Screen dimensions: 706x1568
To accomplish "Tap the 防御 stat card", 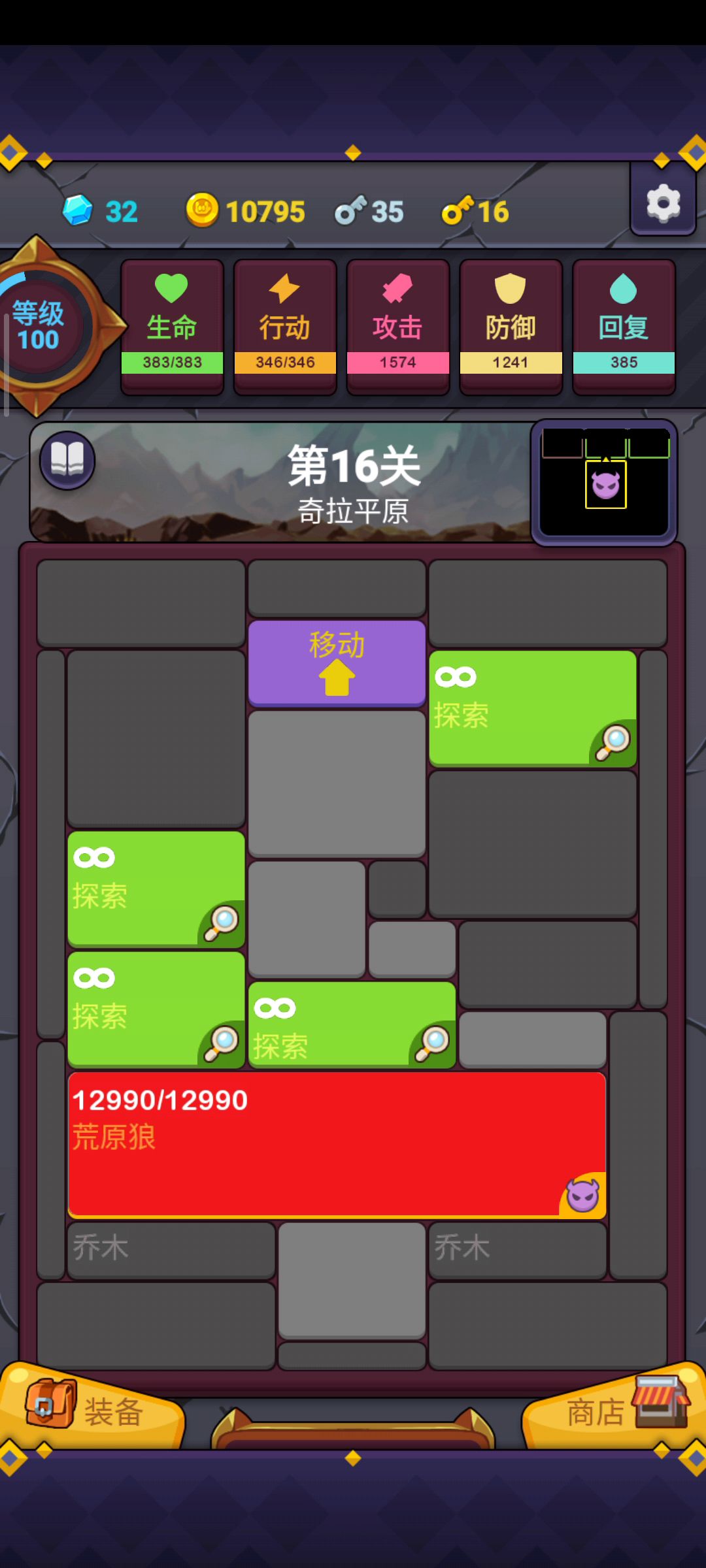I will (x=511, y=327).
